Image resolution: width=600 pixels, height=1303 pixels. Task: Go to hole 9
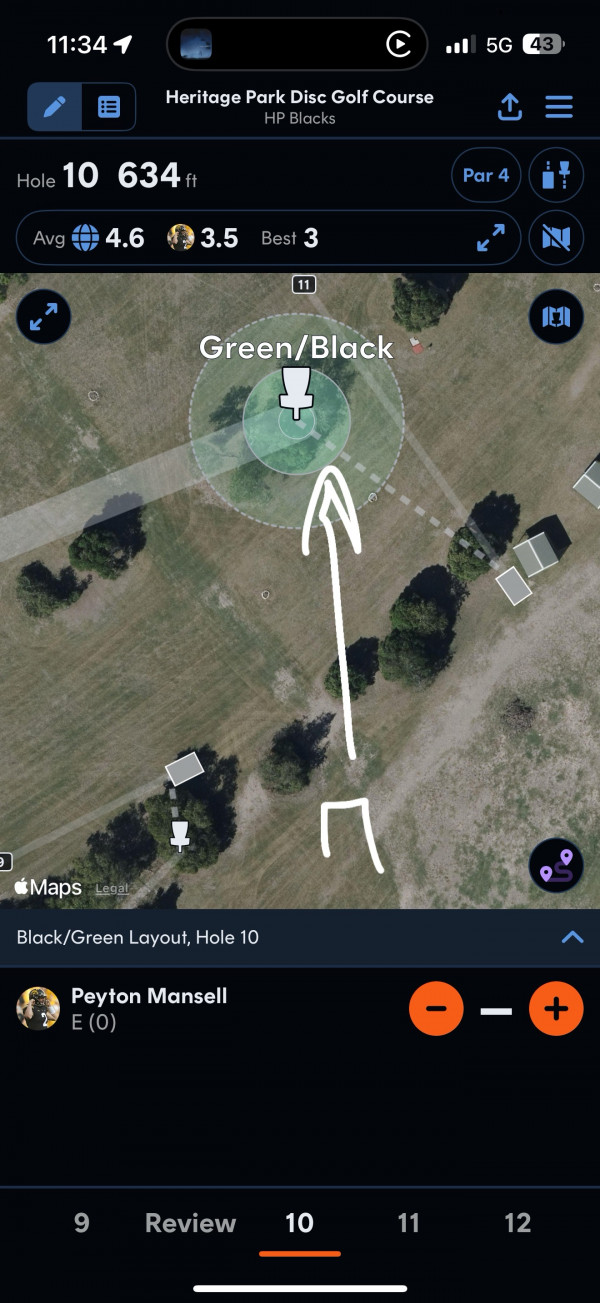click(x=82, y=1222)
